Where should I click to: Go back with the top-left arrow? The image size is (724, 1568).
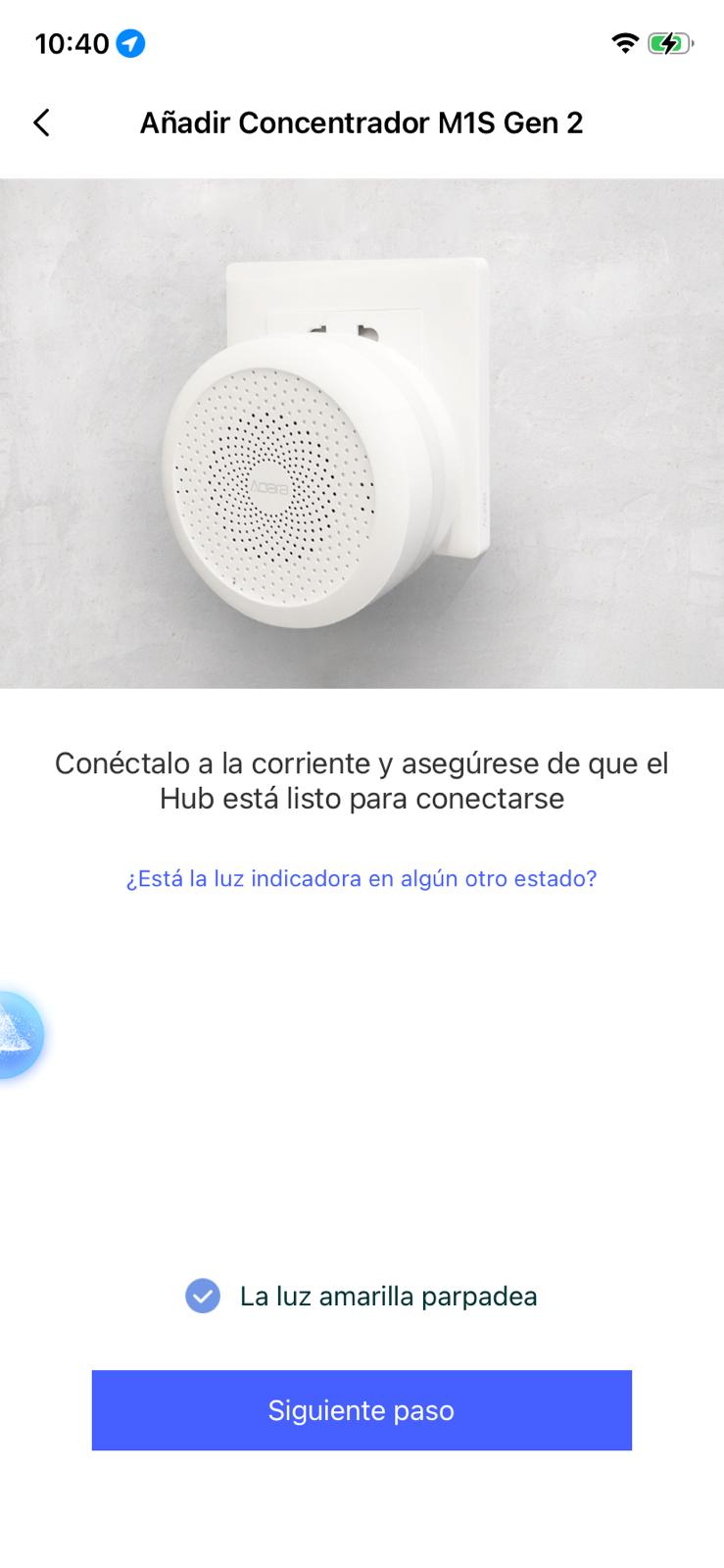pos(41,122)
